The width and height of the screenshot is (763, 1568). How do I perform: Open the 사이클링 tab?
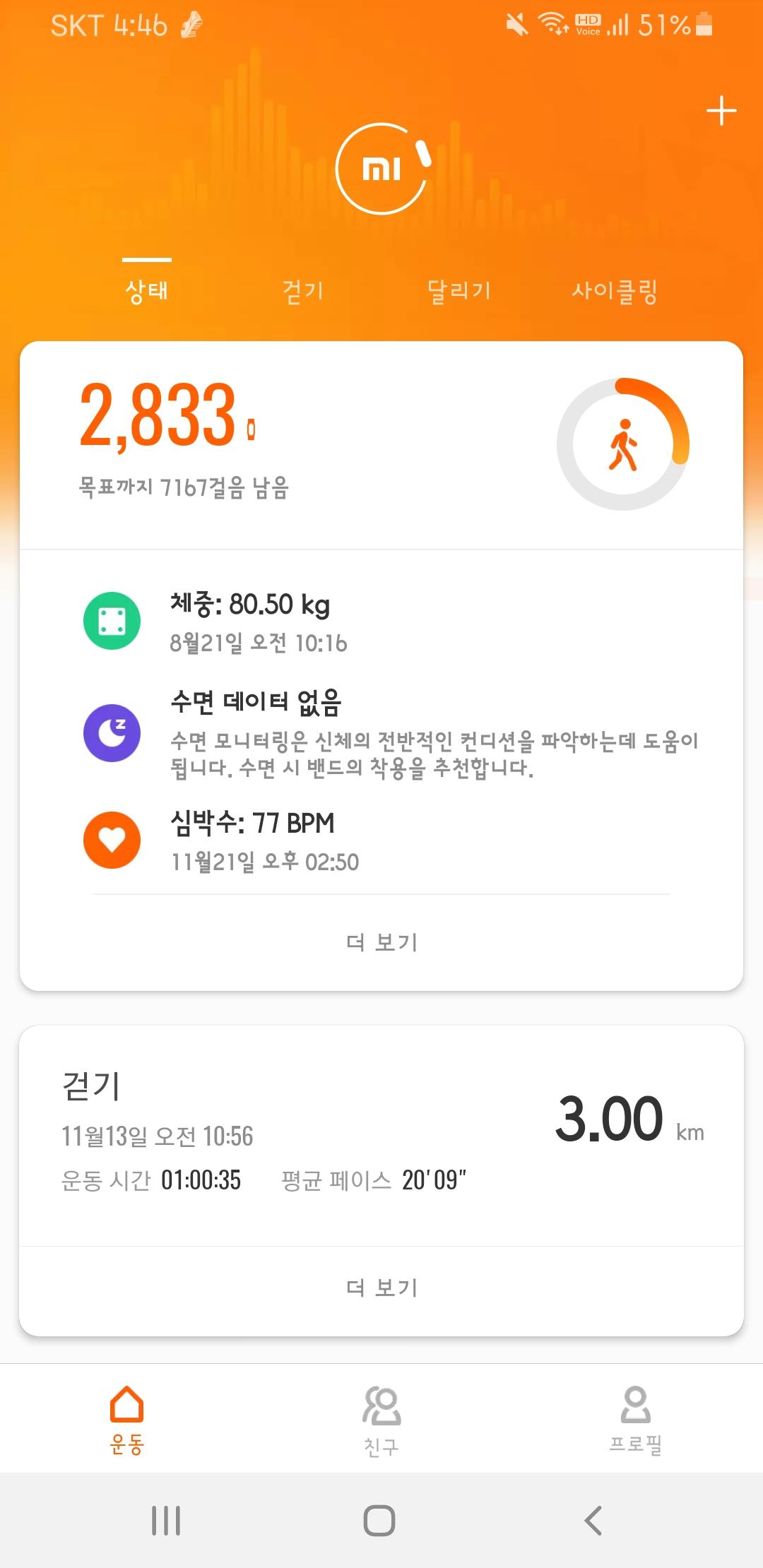[615, 290]
